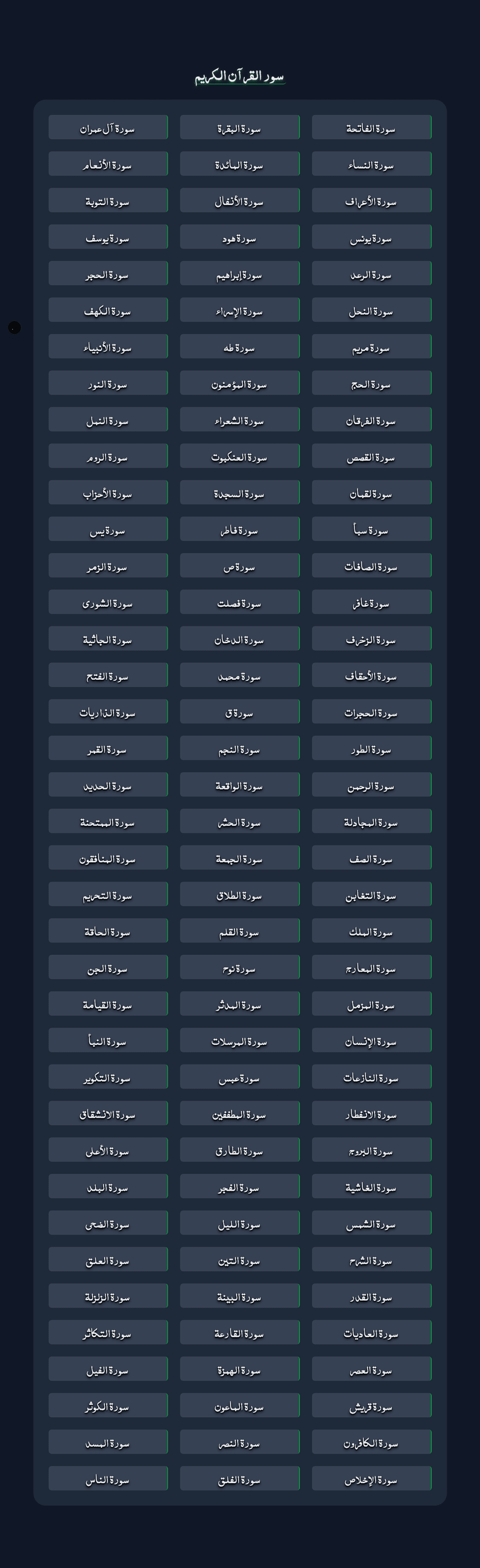Choose سورة الضحى
Viewport: 480px width, 1568px height.
point(108,1224)
